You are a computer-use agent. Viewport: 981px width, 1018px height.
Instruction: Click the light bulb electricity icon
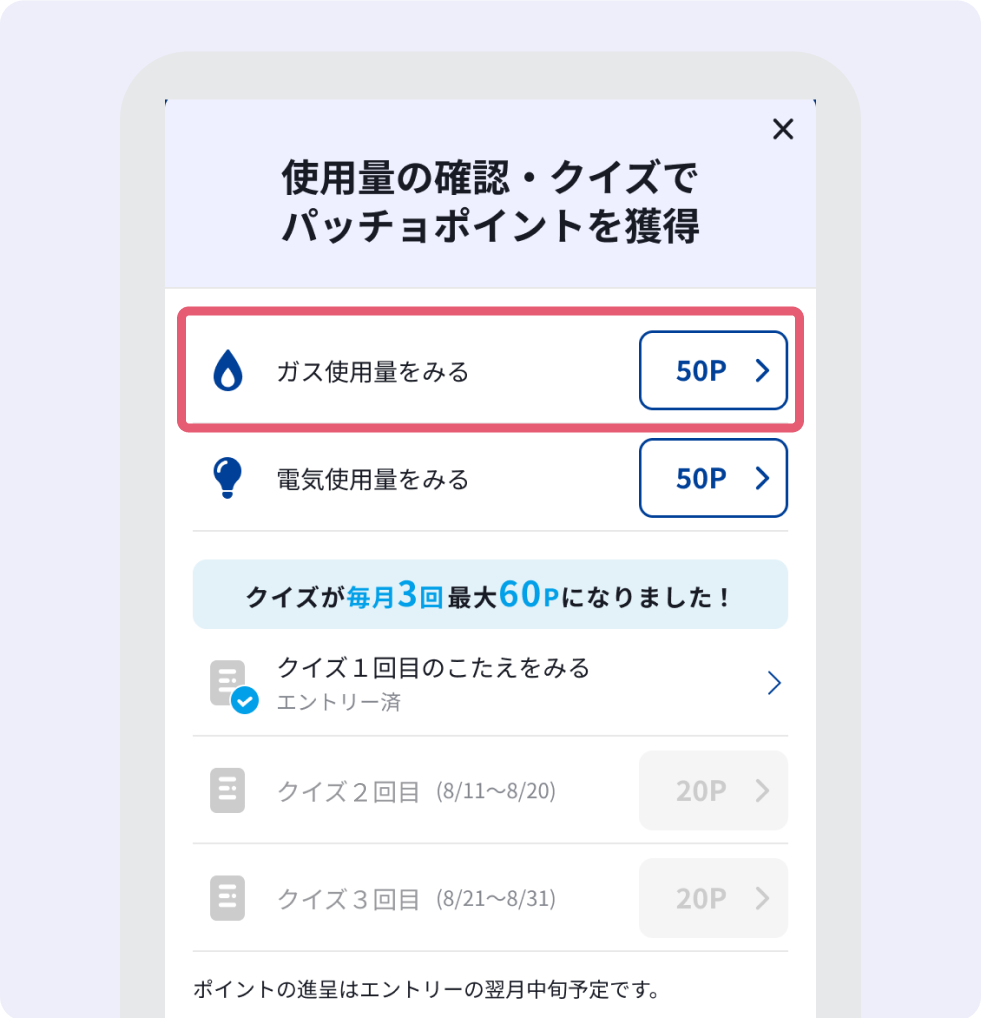(228, 478)
